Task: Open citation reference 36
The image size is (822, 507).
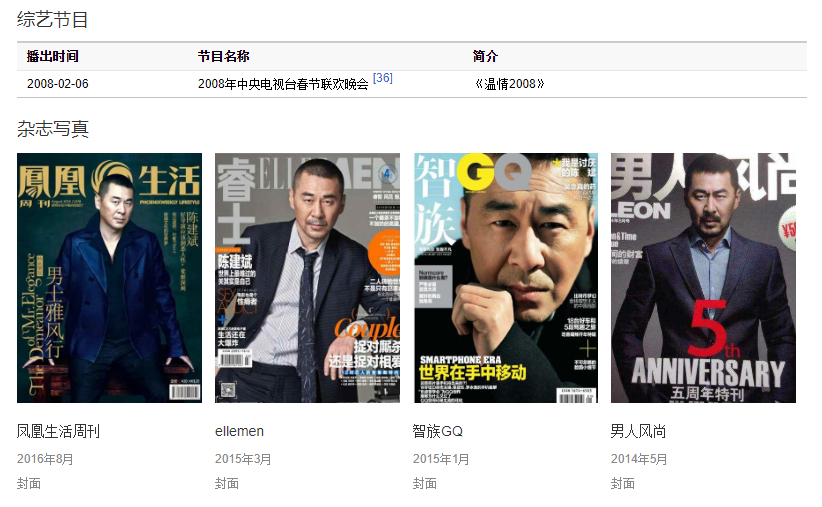Action: (382, 78)
